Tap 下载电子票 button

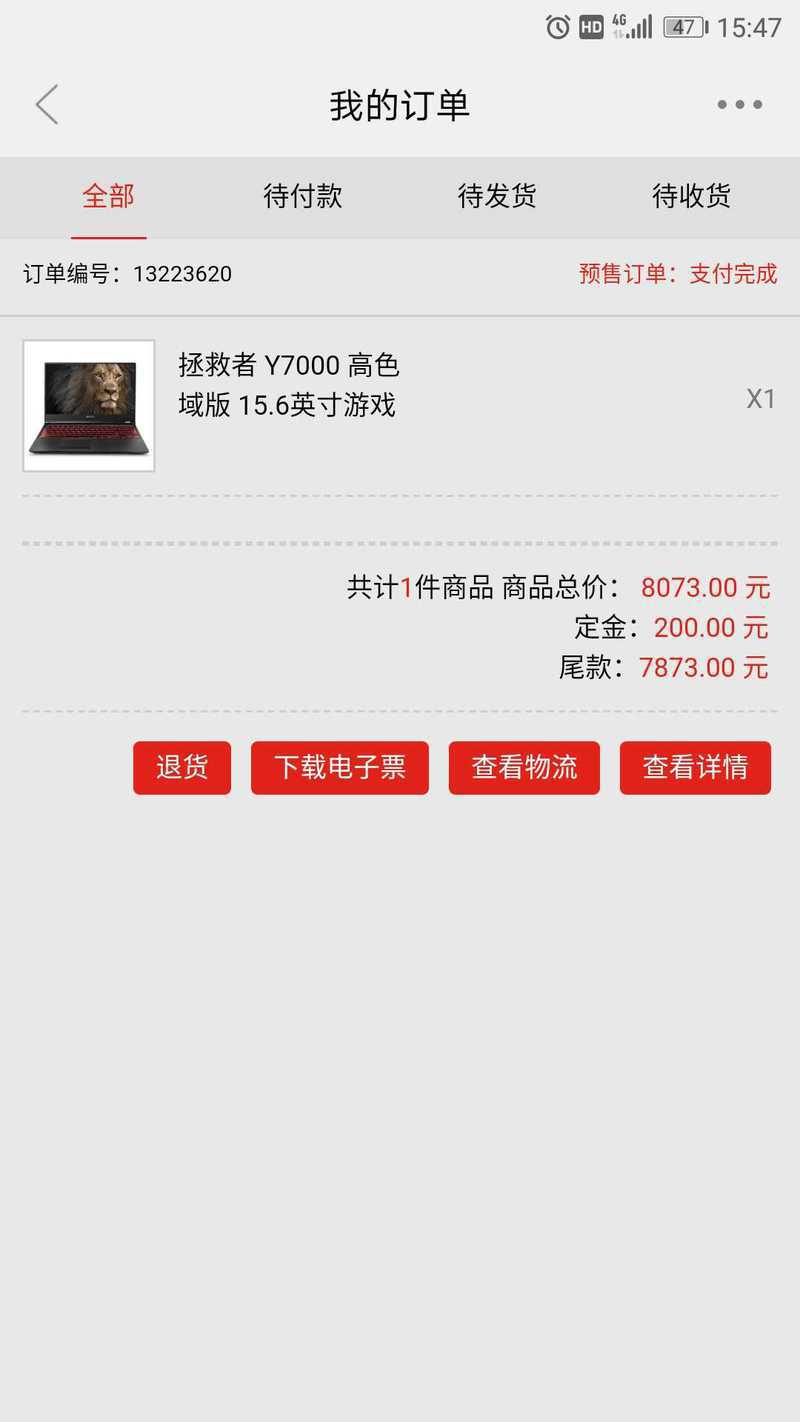pos(339,767)
